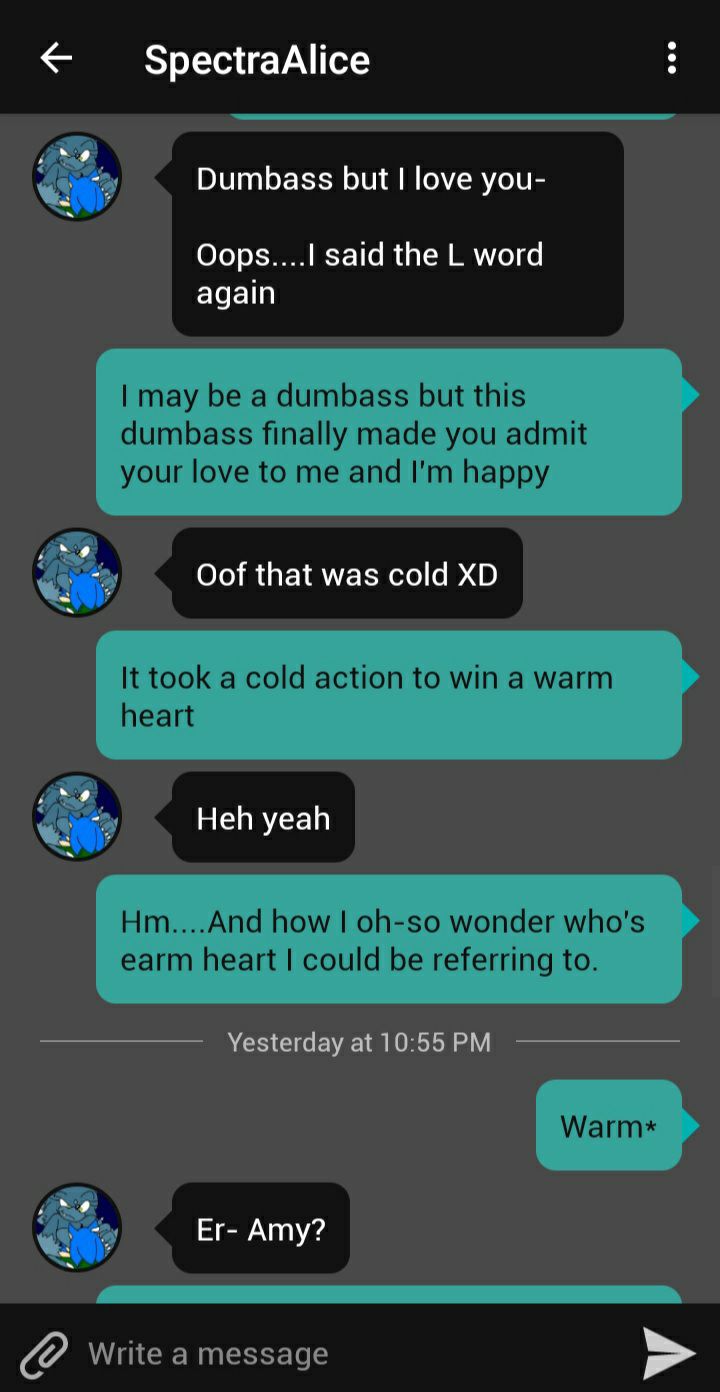This screenshot has width=720, height=1392.
Task: Send the message with arrow icon
Action: tap(668, 1353)
